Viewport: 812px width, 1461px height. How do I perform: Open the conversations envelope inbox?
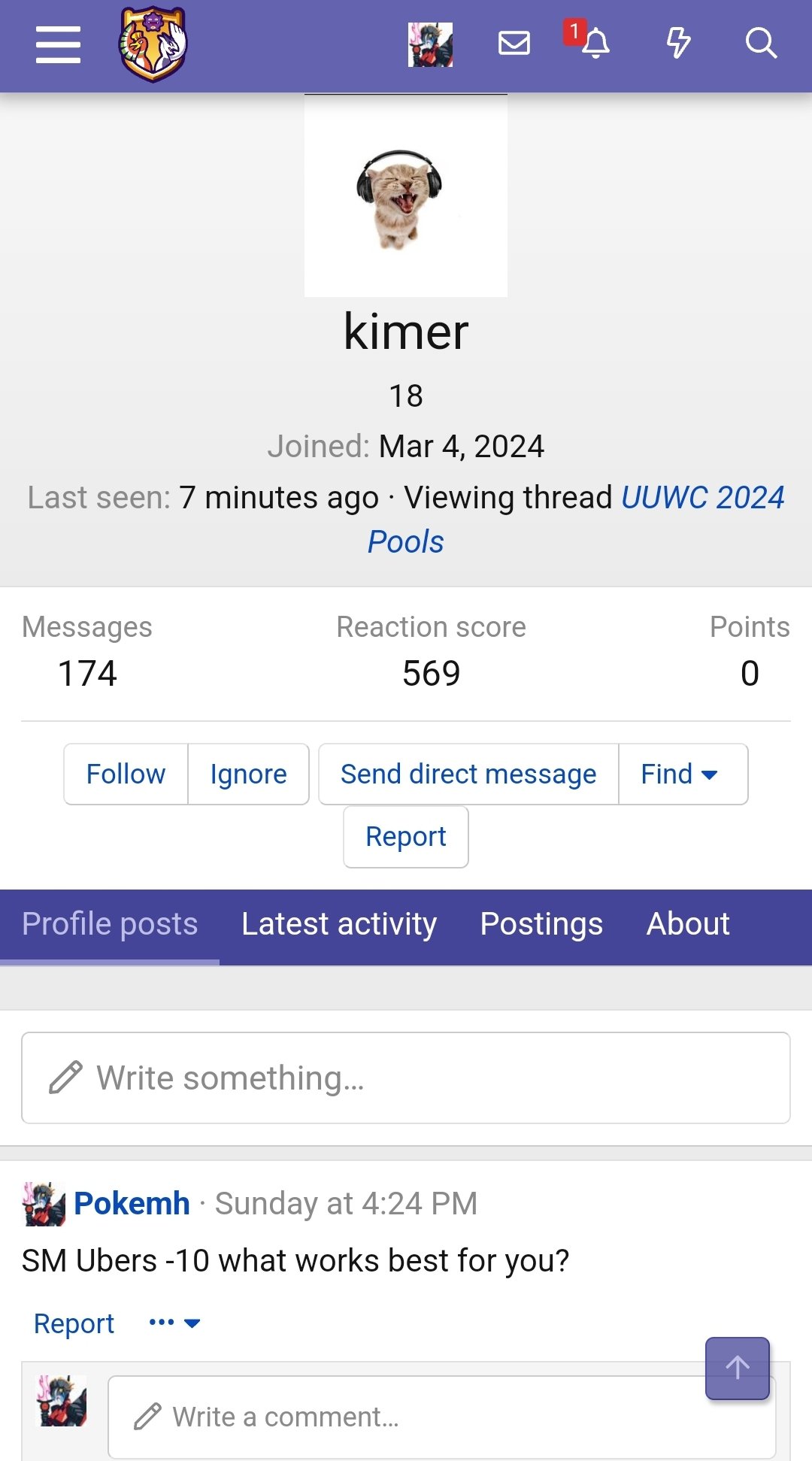tap(514, 44)
